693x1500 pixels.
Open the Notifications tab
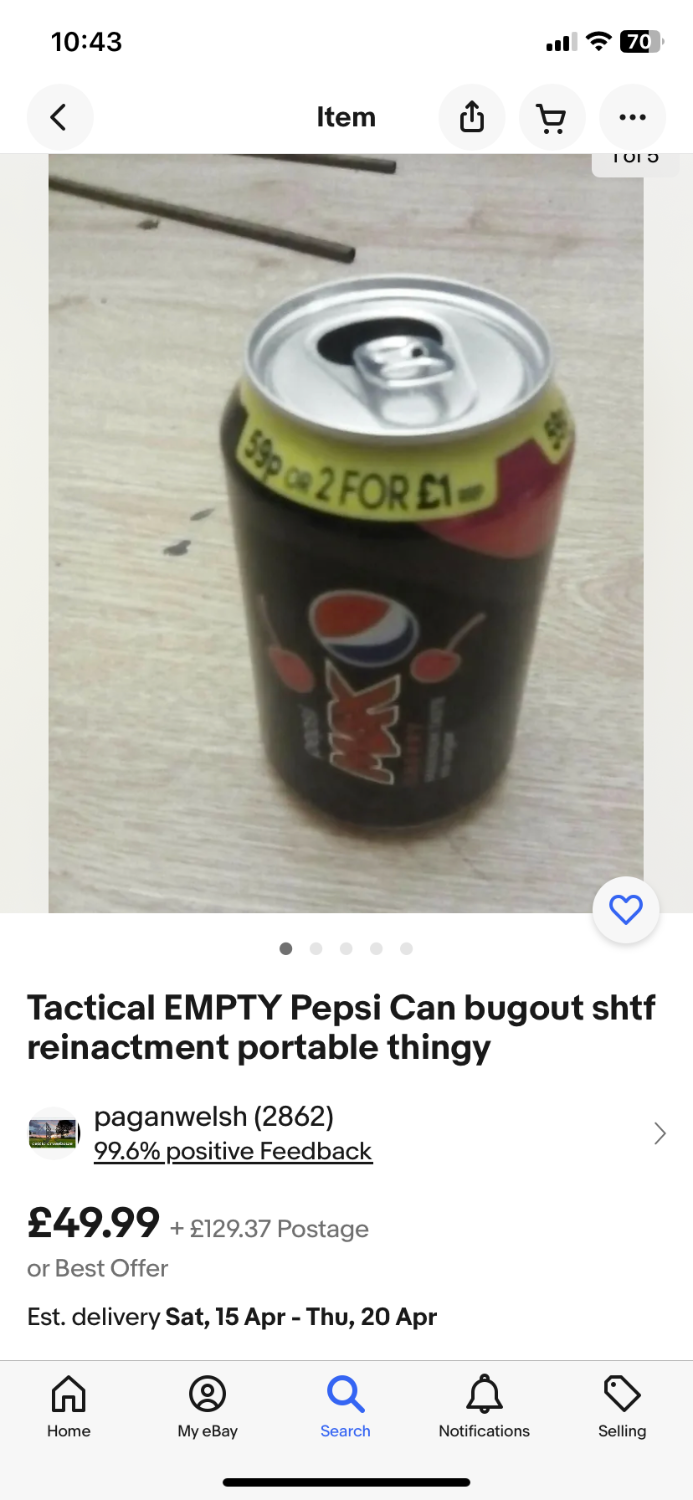[x=484, y=1405]
